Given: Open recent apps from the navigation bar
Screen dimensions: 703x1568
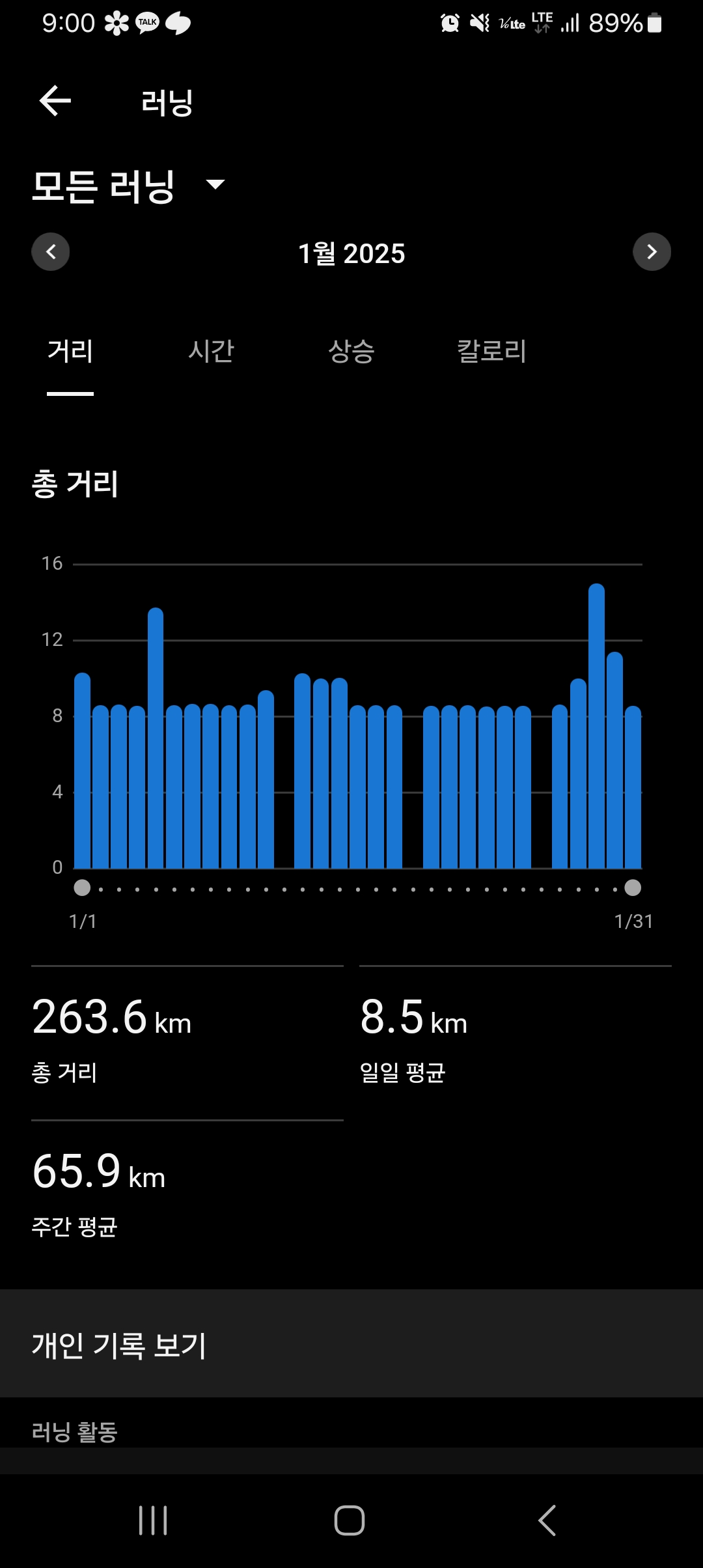Looking at the screenshot, I should tap(154, 1520).
